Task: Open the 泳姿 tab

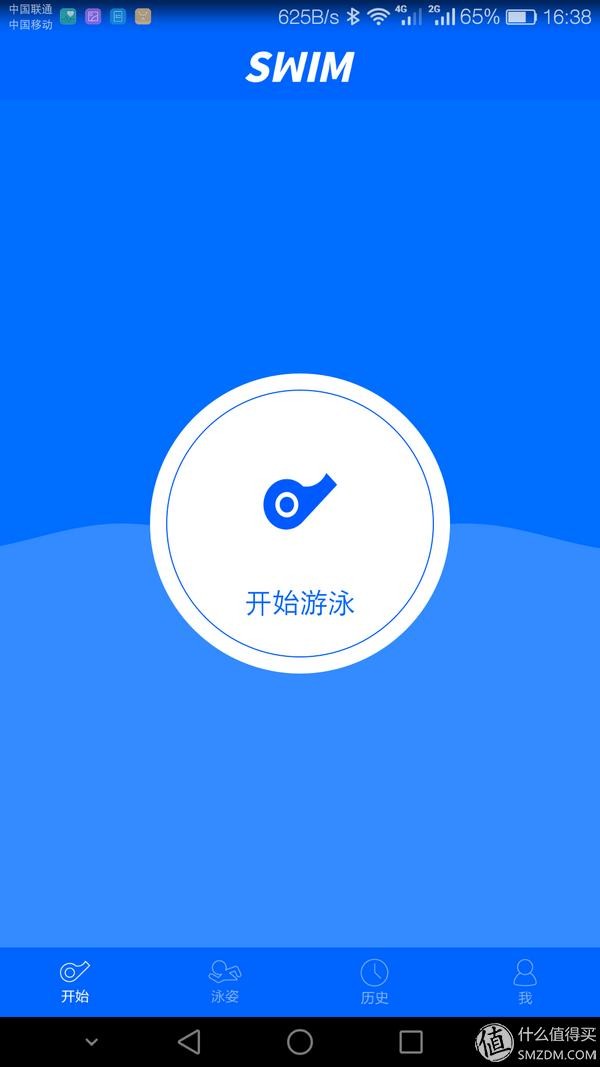Action: tap(225, 981)
